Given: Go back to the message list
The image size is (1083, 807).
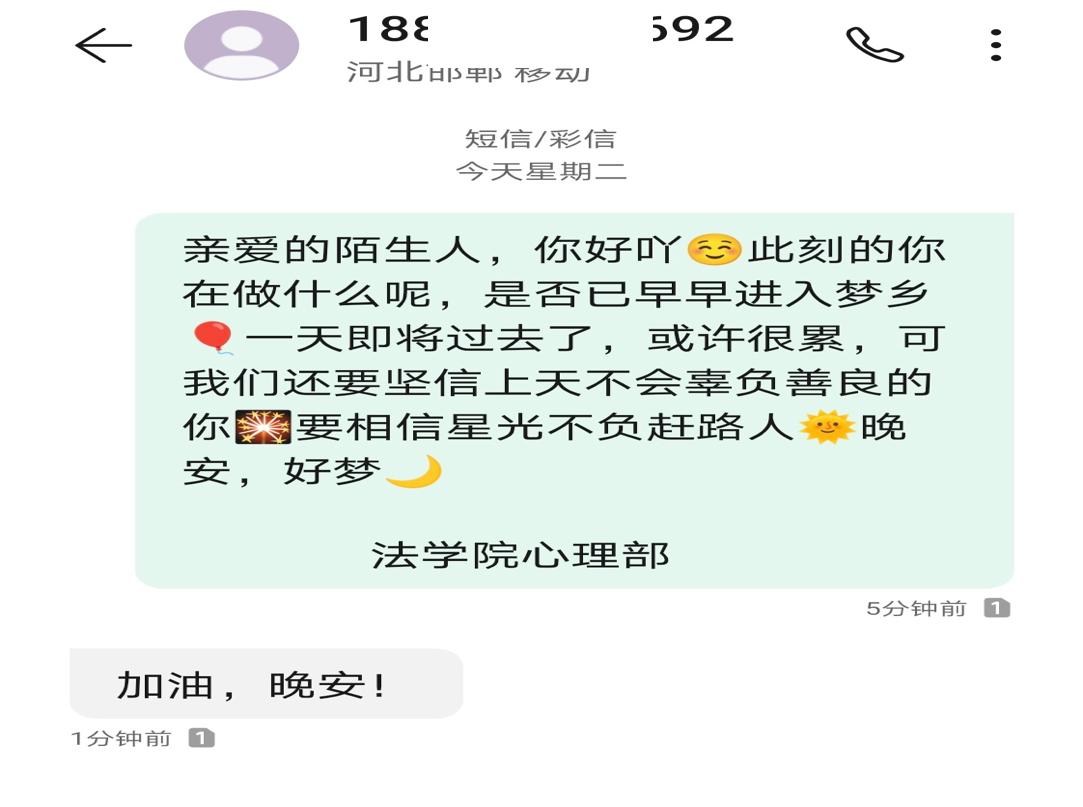Looking at the screenshot, I should click(103, 45).
